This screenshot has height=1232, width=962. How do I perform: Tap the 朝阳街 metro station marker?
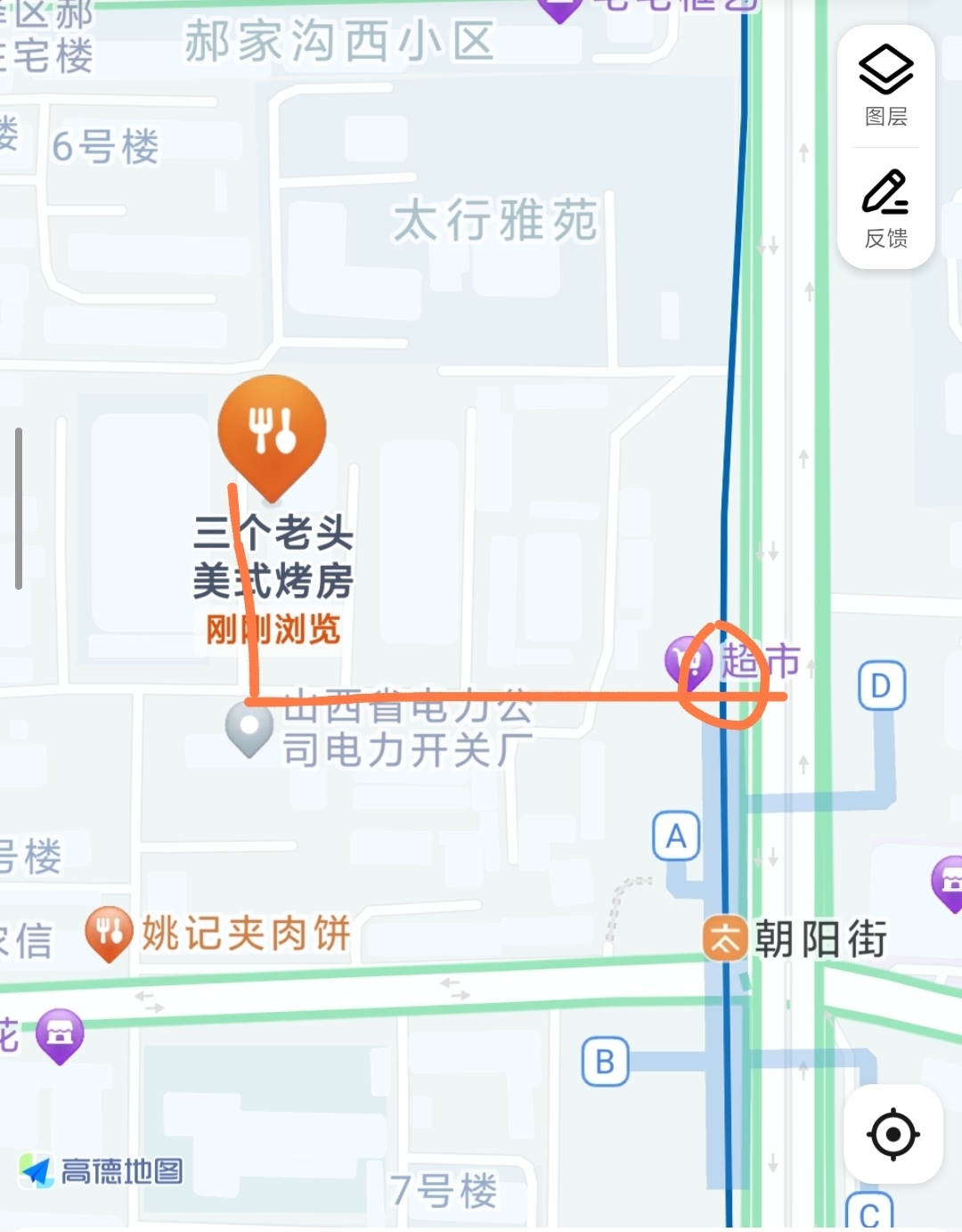[723, 939]
